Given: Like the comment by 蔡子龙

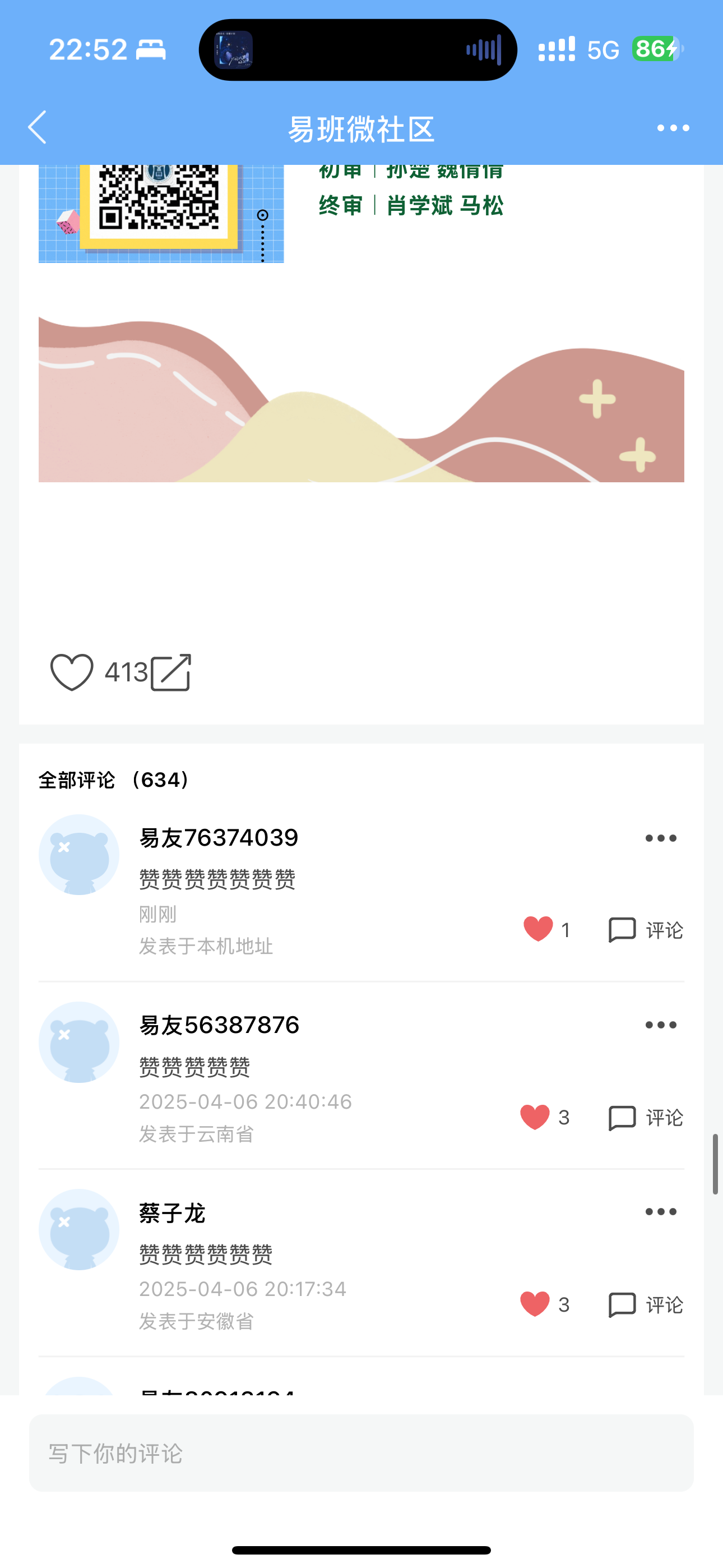Looking at the screenshot, I should coord(535,1304).
